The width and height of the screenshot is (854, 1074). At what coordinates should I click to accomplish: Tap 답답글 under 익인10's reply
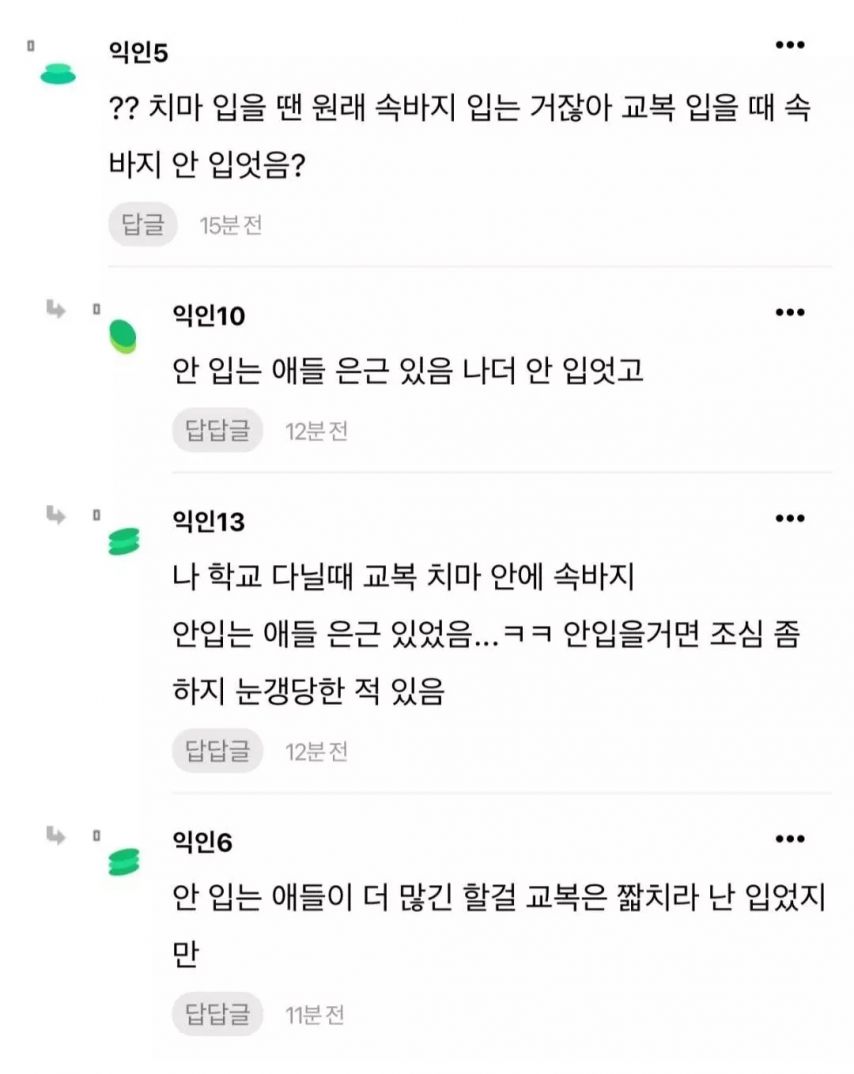(x=217, y=431)
